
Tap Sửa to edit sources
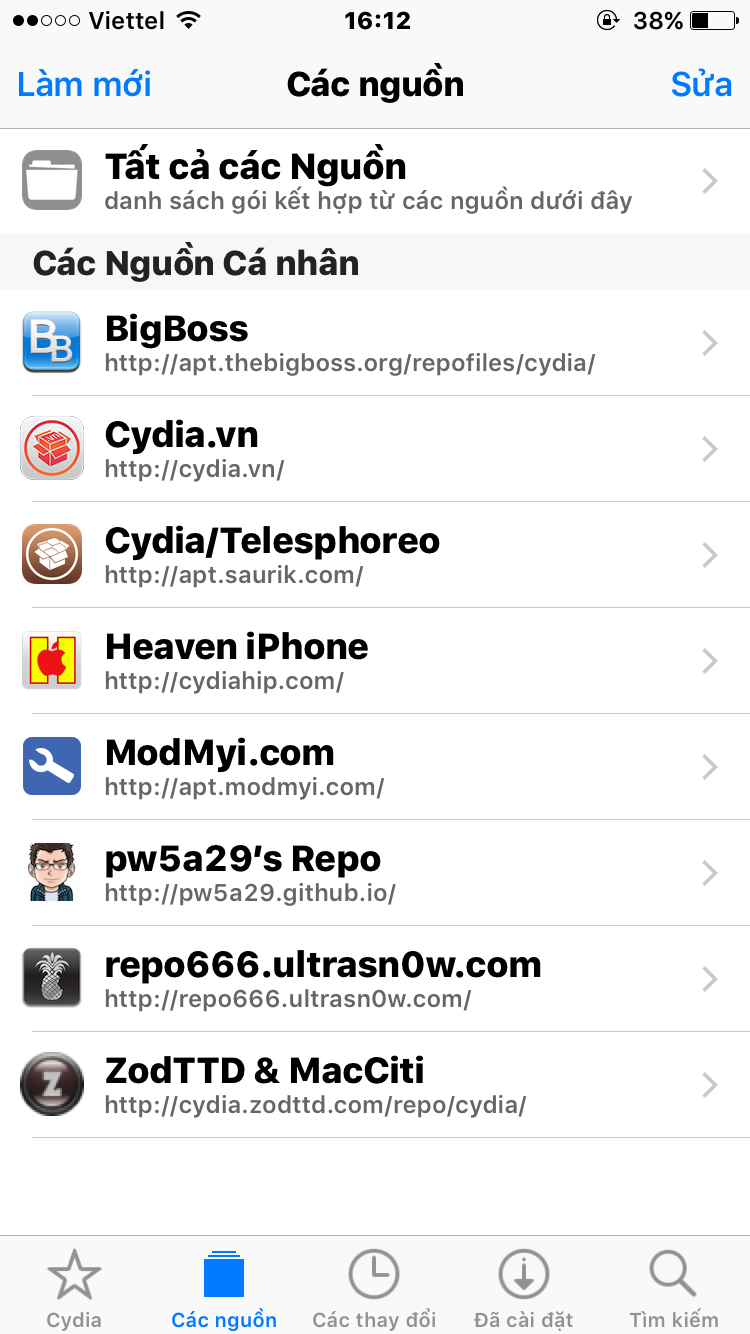[701, 84]
